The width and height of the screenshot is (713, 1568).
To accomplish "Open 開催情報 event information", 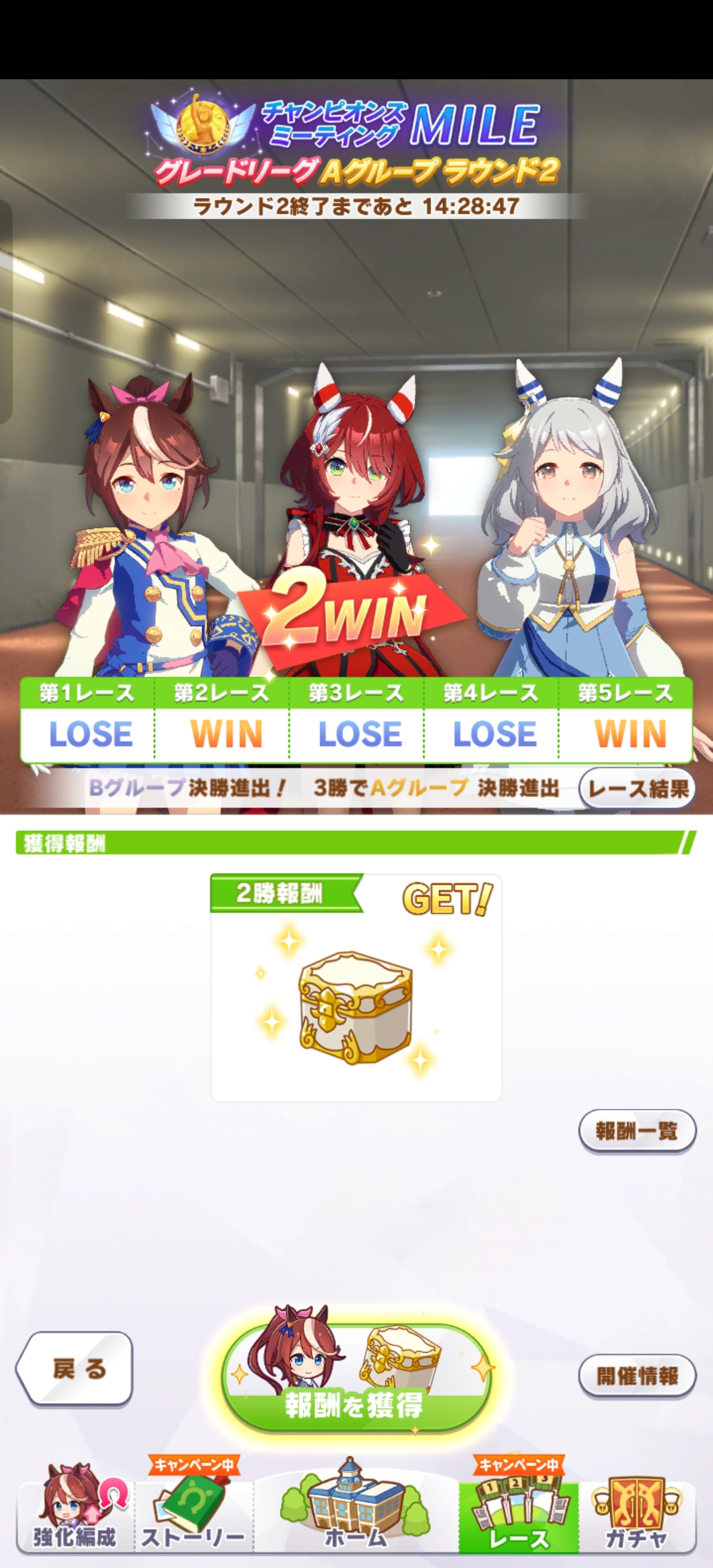I will tap(637, 1376).
